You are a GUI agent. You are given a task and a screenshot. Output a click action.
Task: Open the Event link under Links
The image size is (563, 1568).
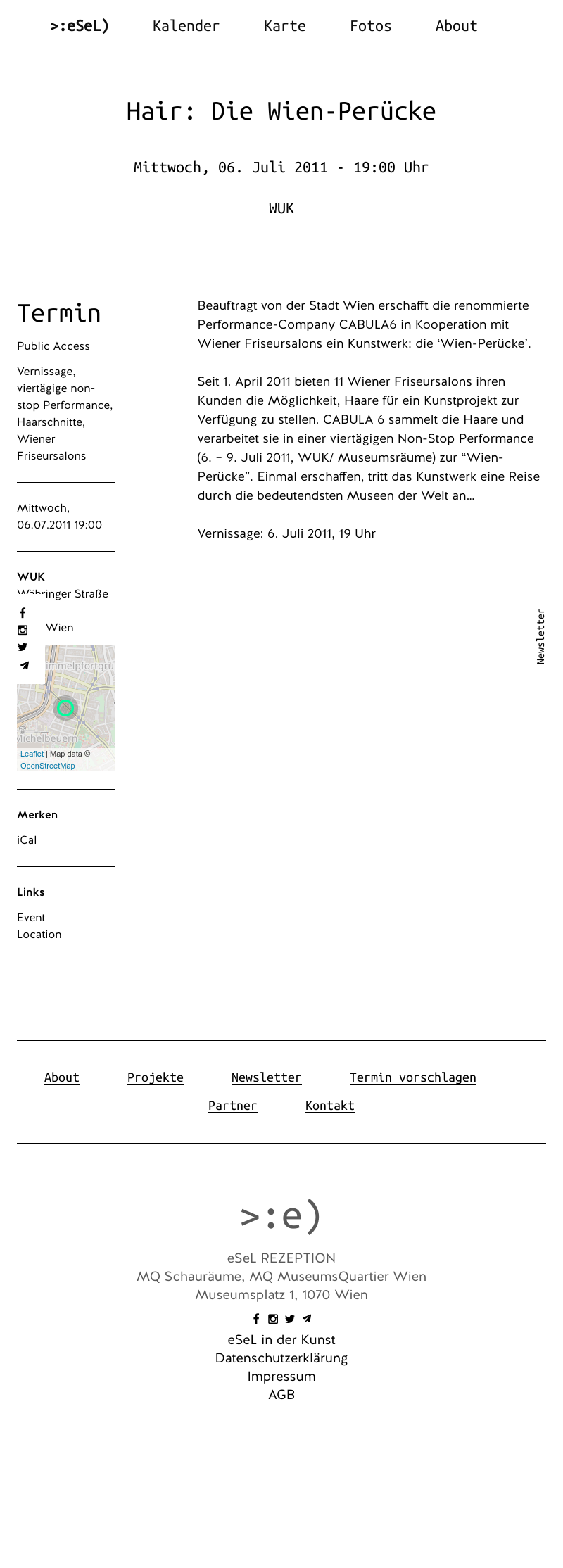[x=31, y=917]
